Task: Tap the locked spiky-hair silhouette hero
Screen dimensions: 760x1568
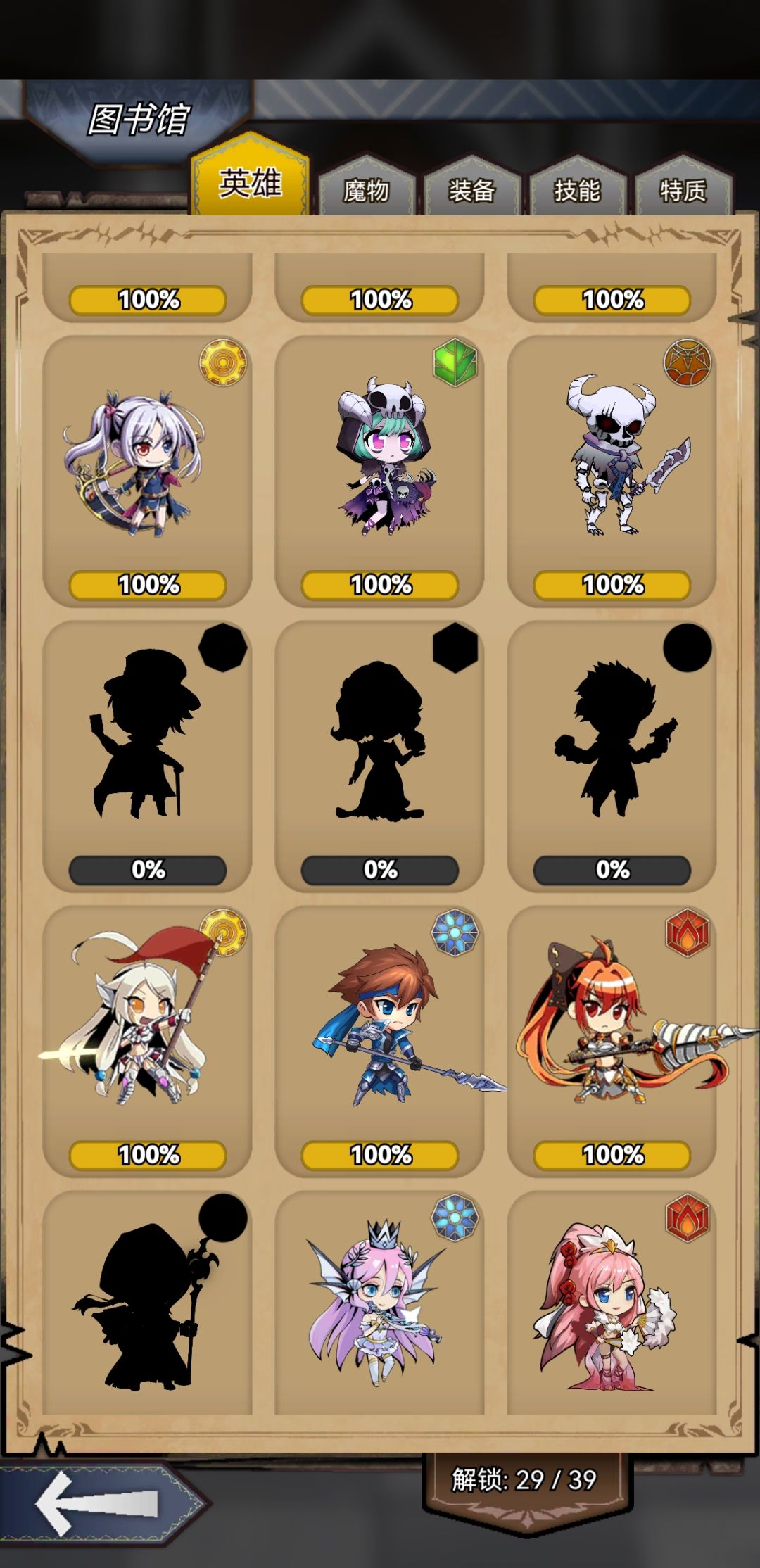Action: point(612,756)
